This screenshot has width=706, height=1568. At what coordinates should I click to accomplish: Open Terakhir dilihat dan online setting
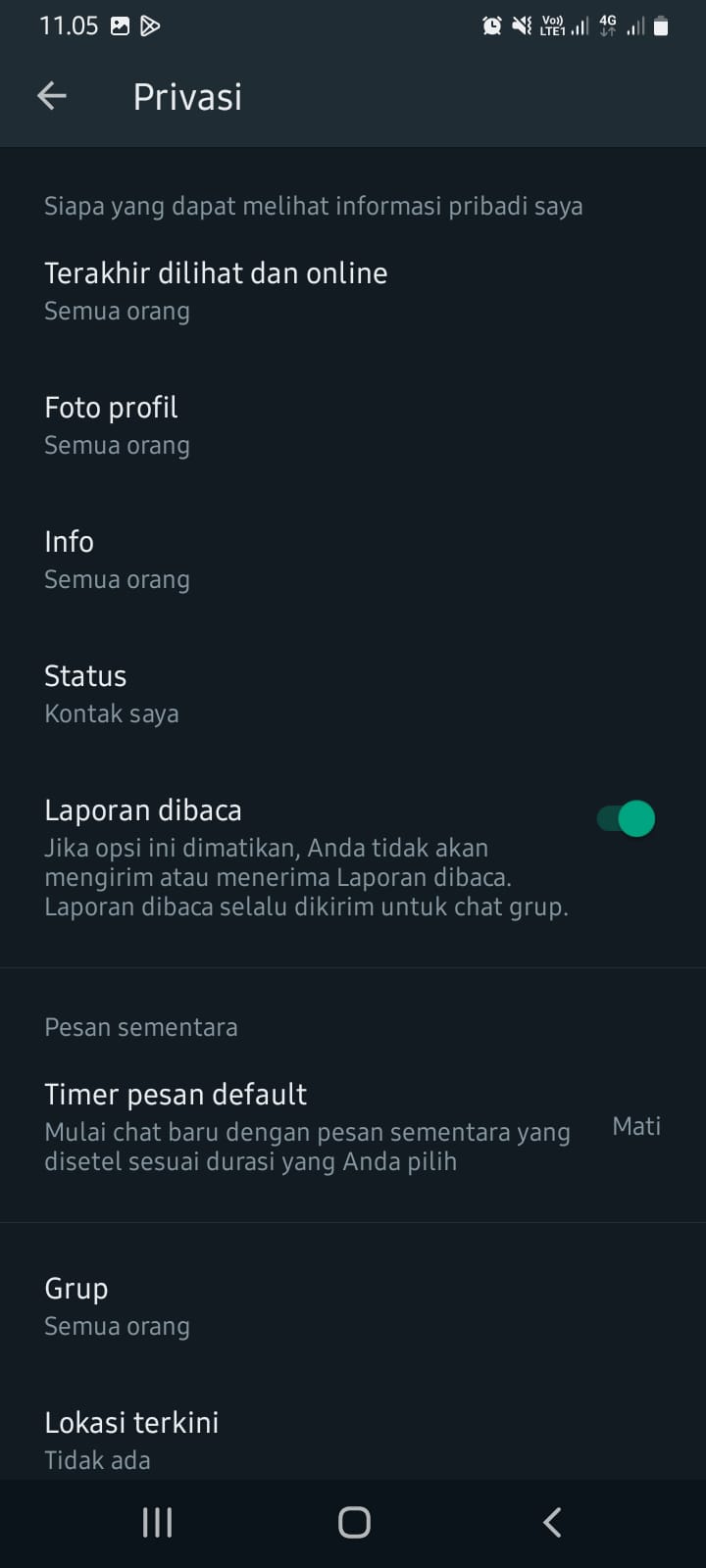click(x=353, y=291)
